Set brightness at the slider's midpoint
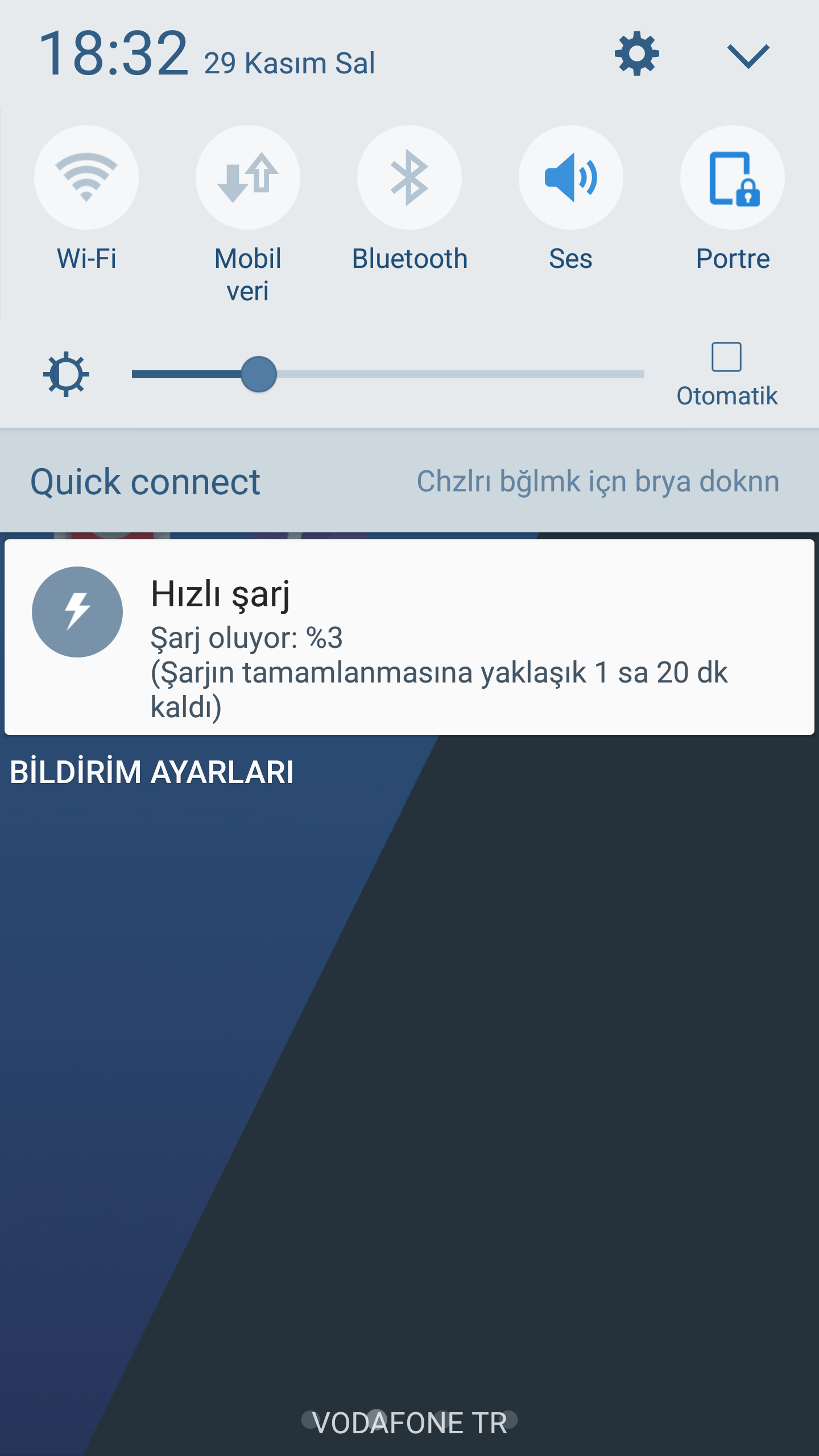Viewport: 819px width, 1456px height. pos(388,374)
